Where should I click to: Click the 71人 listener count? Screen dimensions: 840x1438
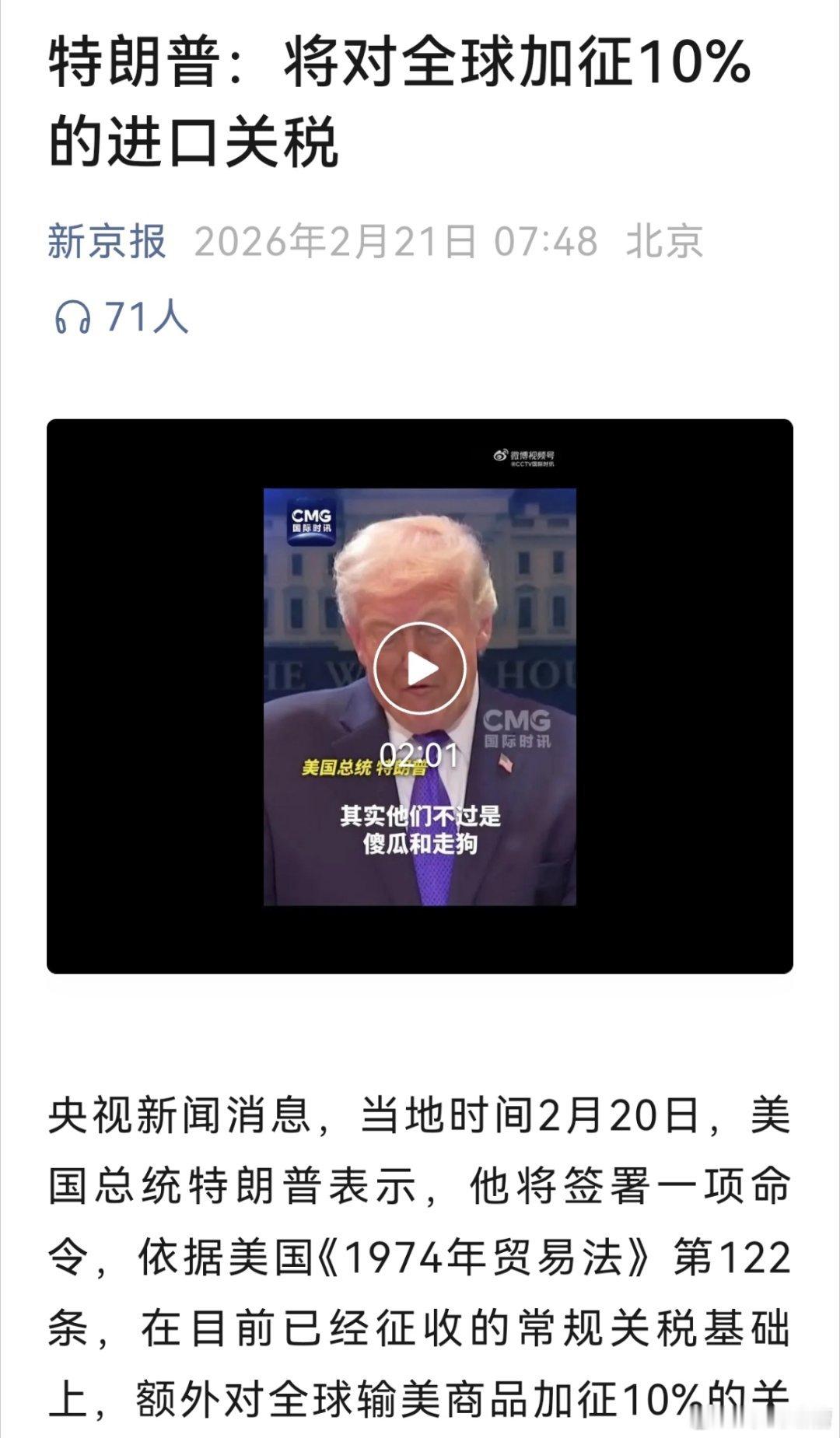point(144,318)
